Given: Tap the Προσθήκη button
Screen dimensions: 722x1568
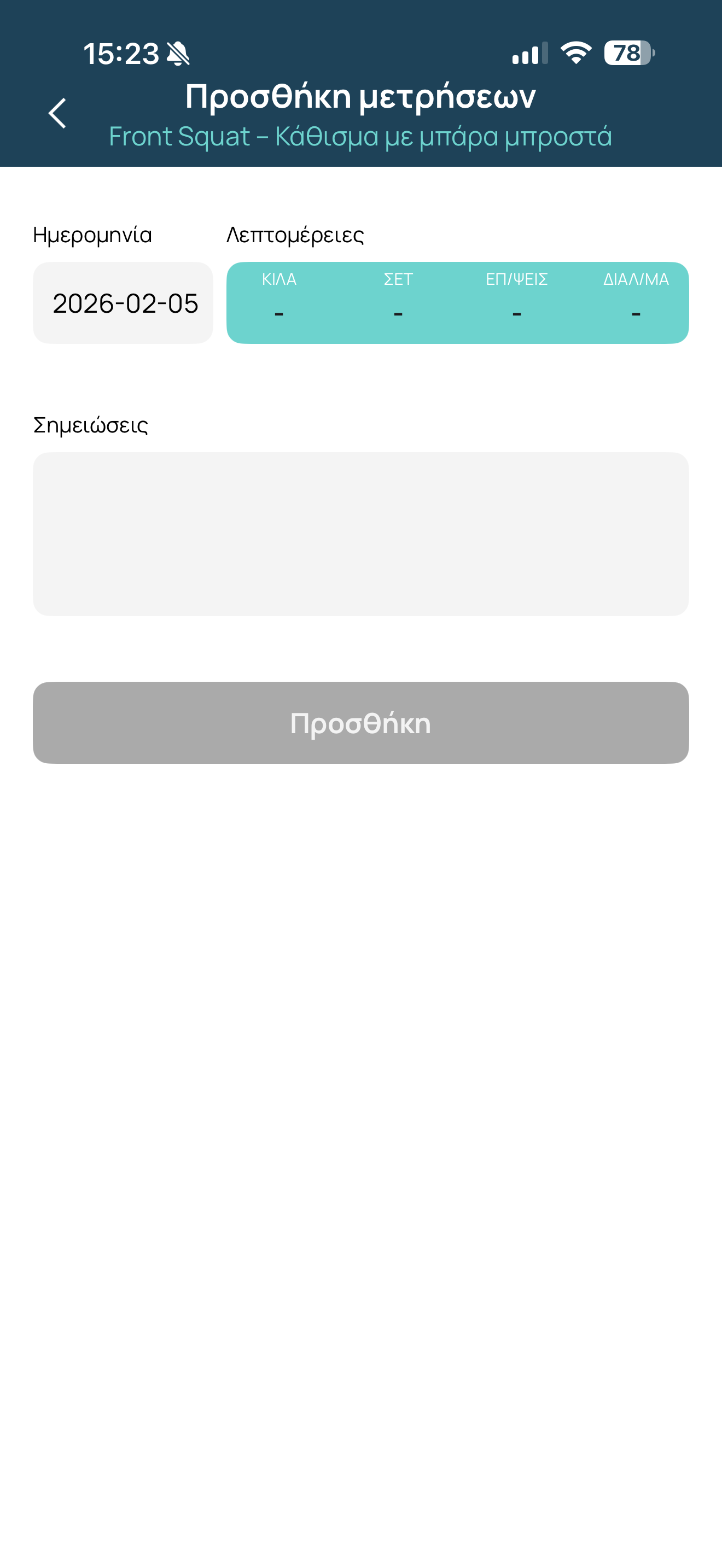Looking at the screenshot, I should tap(360, 723).
